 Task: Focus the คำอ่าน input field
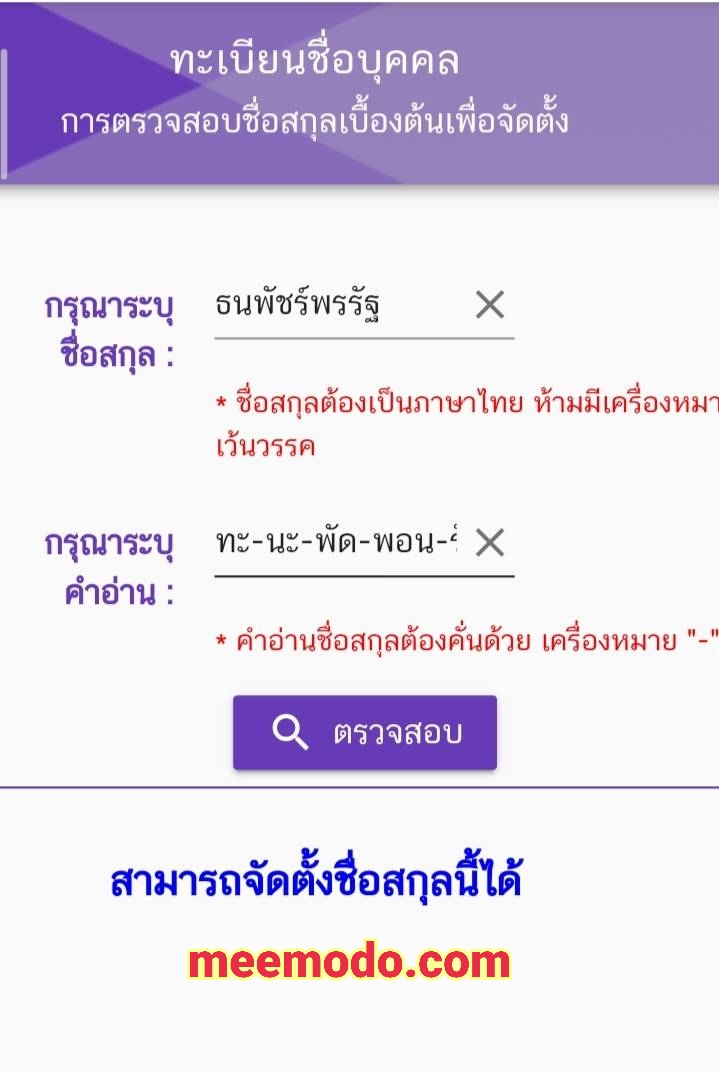point(335,543)
